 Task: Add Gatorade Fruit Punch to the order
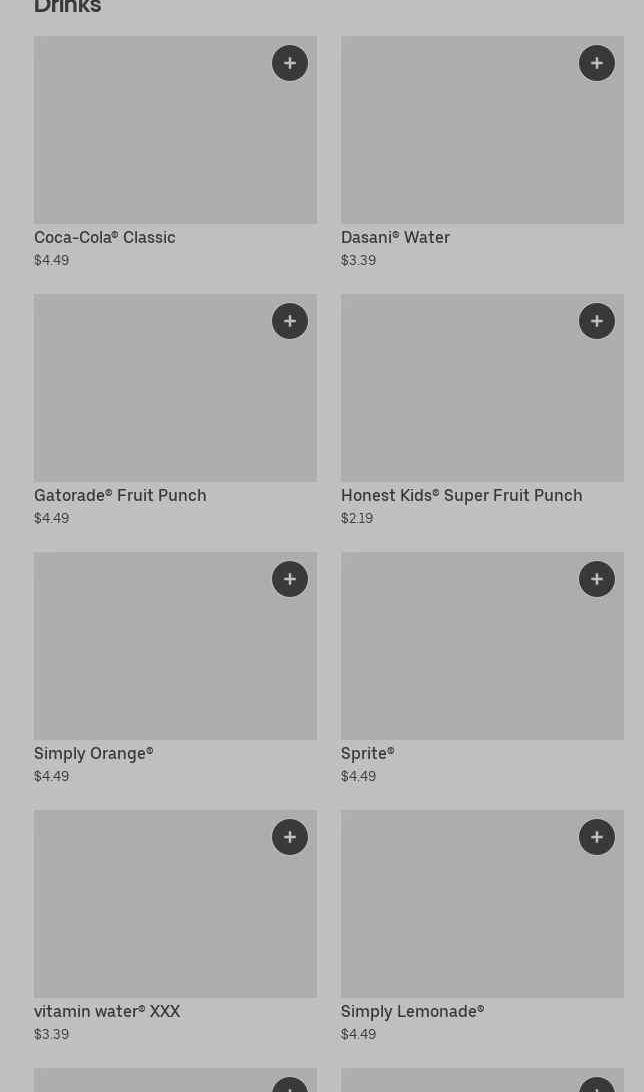pos(290,321)
